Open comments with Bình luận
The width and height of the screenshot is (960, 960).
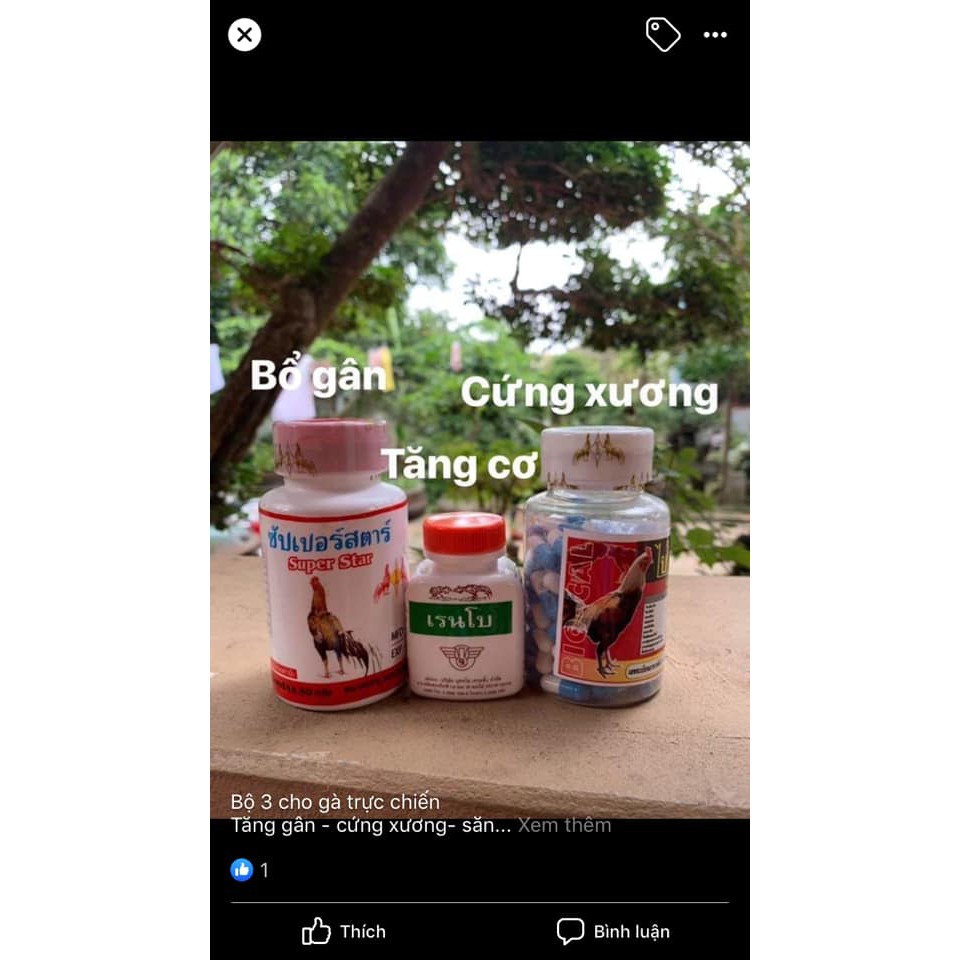tap(613, 931)
